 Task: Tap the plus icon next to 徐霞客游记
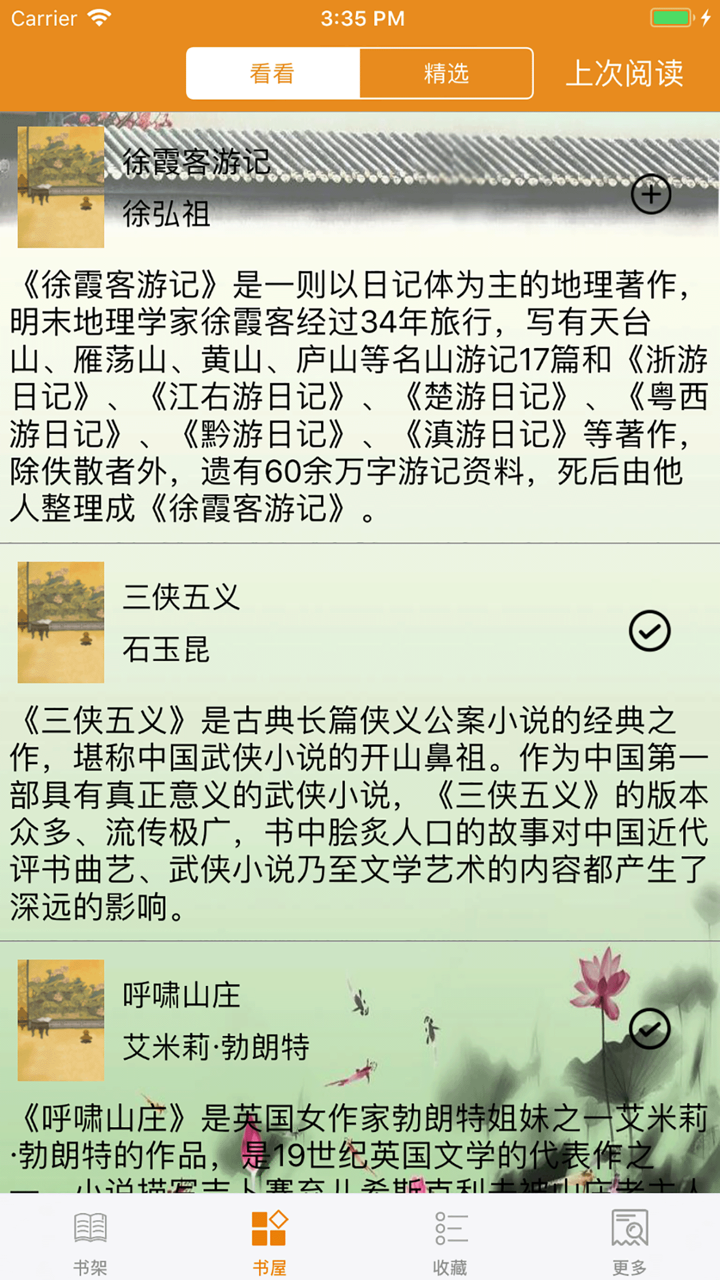(x=651, y=194)
